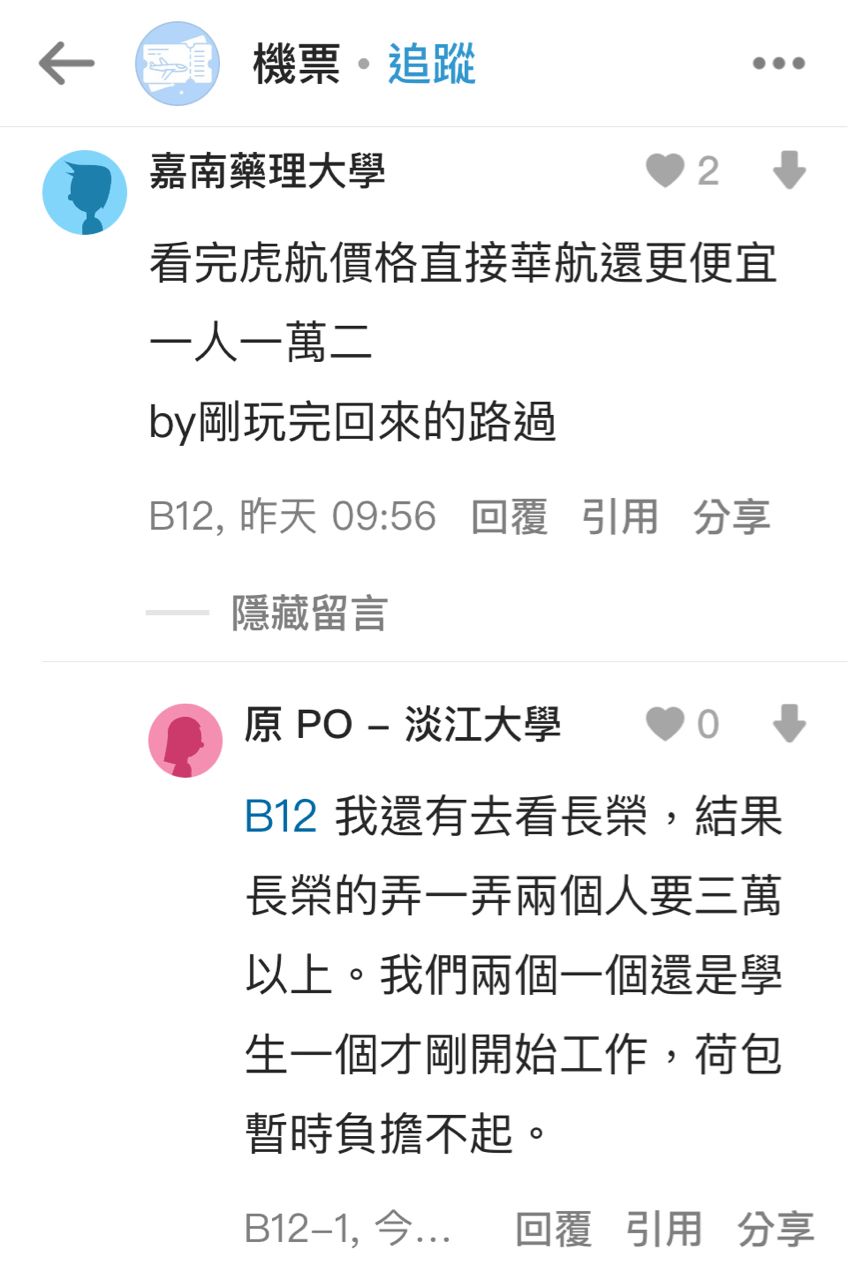Image resolution: width=848 pixels, height=1280 pixels.
Task: Collapse replies with 隱藏留言
Action: [309, 612]
